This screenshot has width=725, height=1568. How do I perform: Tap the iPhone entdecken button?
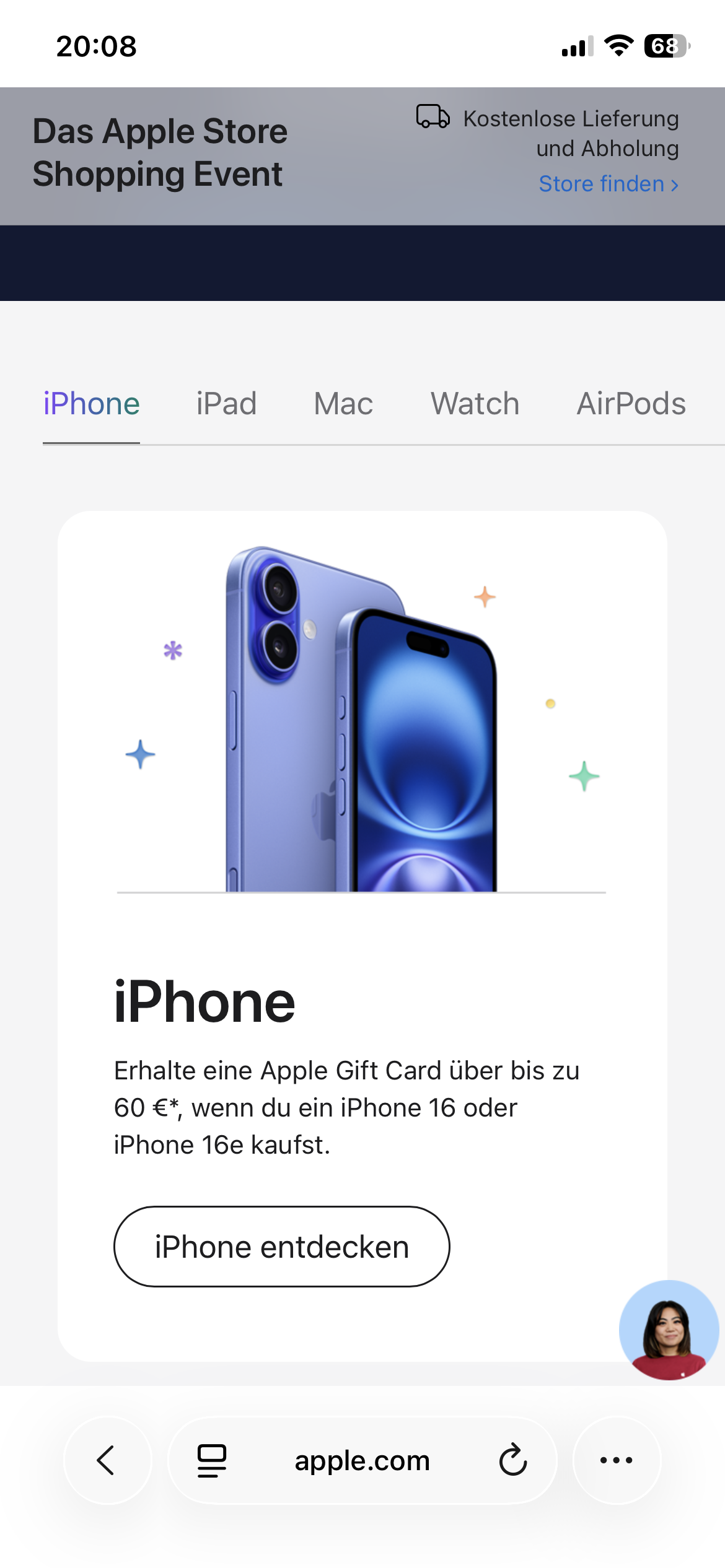(x=281, y=1246)
